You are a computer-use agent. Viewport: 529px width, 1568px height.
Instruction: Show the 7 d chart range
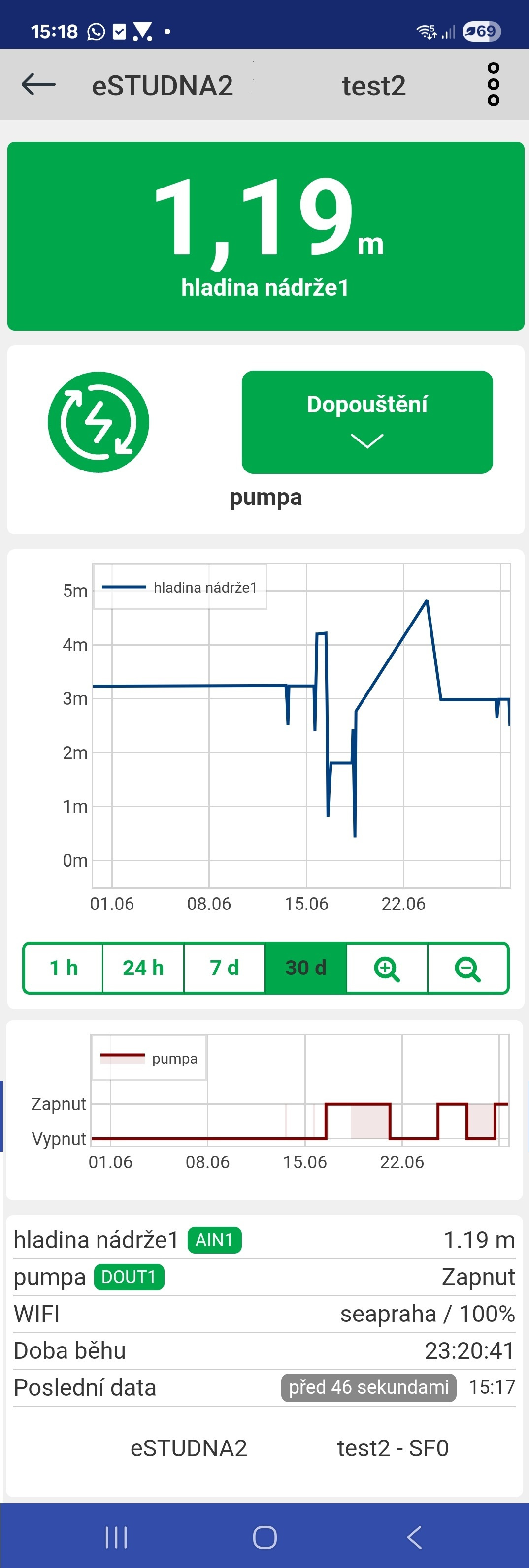pos(224,968)
